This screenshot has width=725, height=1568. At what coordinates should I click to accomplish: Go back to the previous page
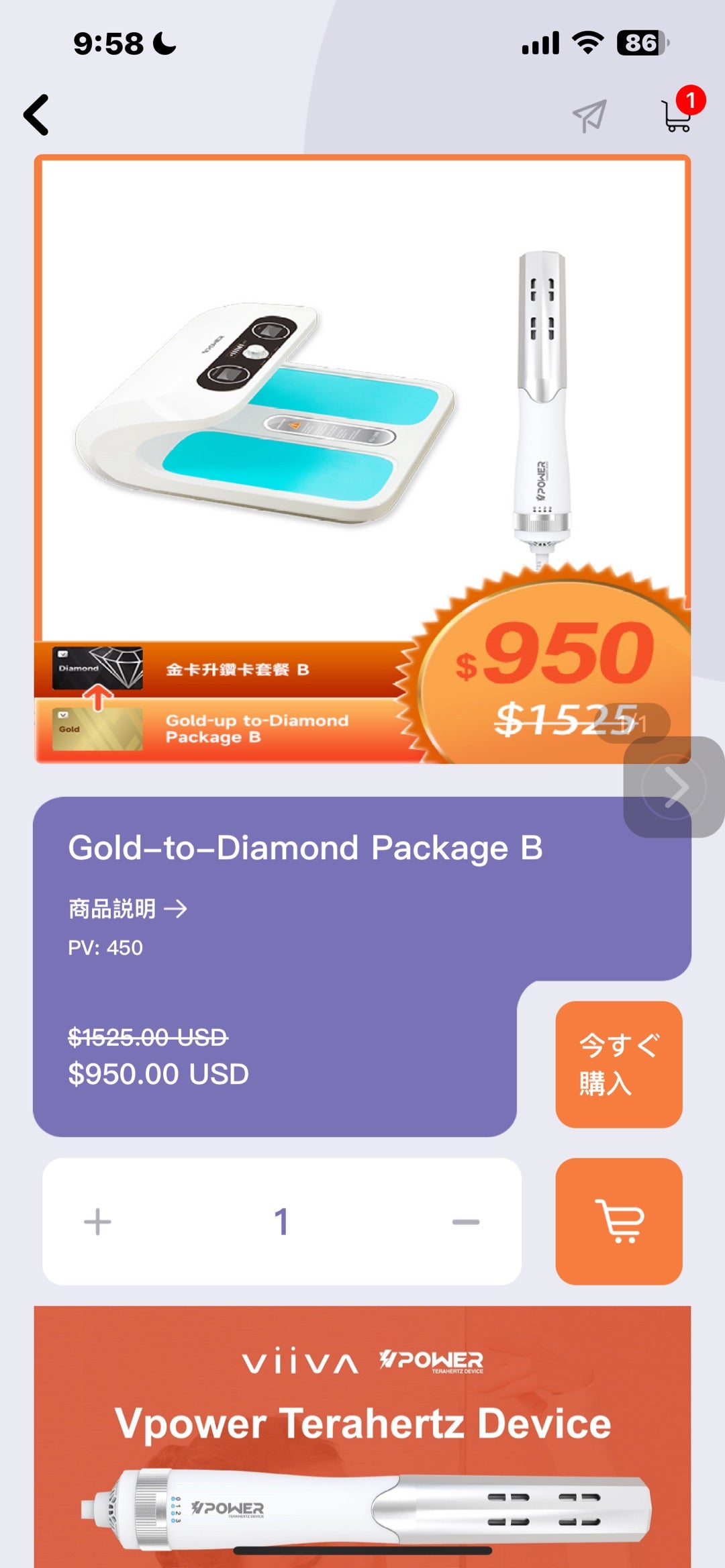(37, 115)
